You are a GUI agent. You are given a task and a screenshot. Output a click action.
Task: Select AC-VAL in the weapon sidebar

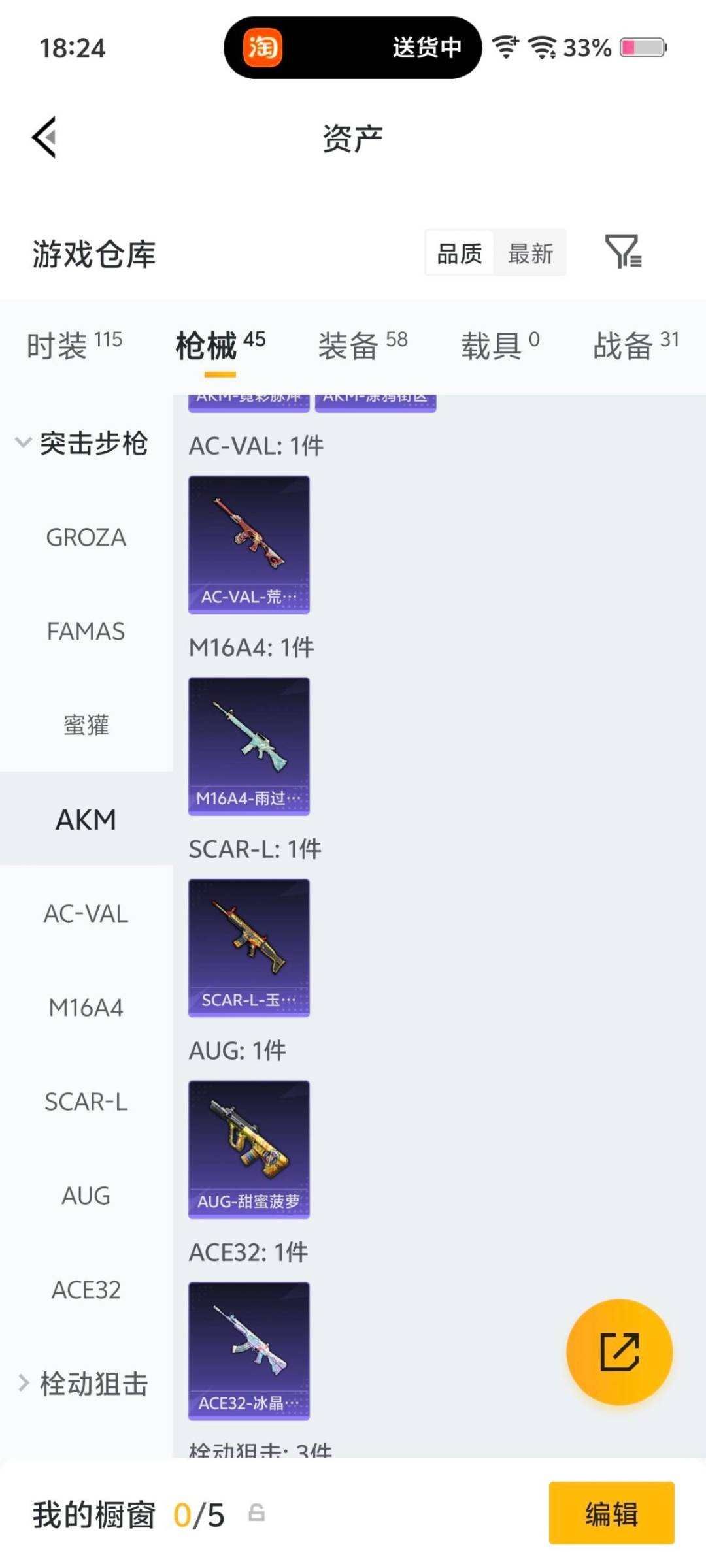pyautogui.click(x=86, y=914)
